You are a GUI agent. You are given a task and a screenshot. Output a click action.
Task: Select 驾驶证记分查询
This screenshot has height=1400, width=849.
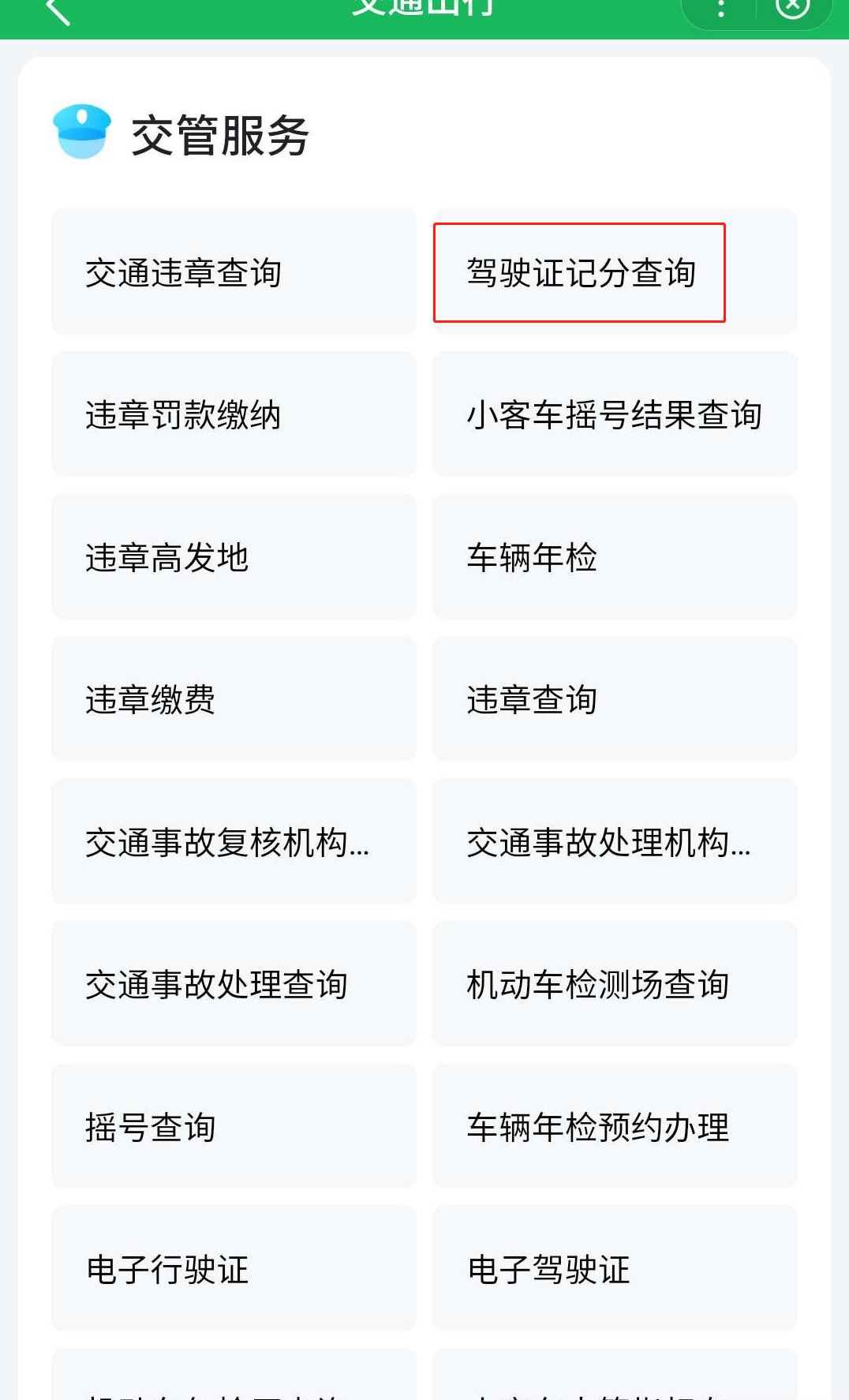point(614,272)
